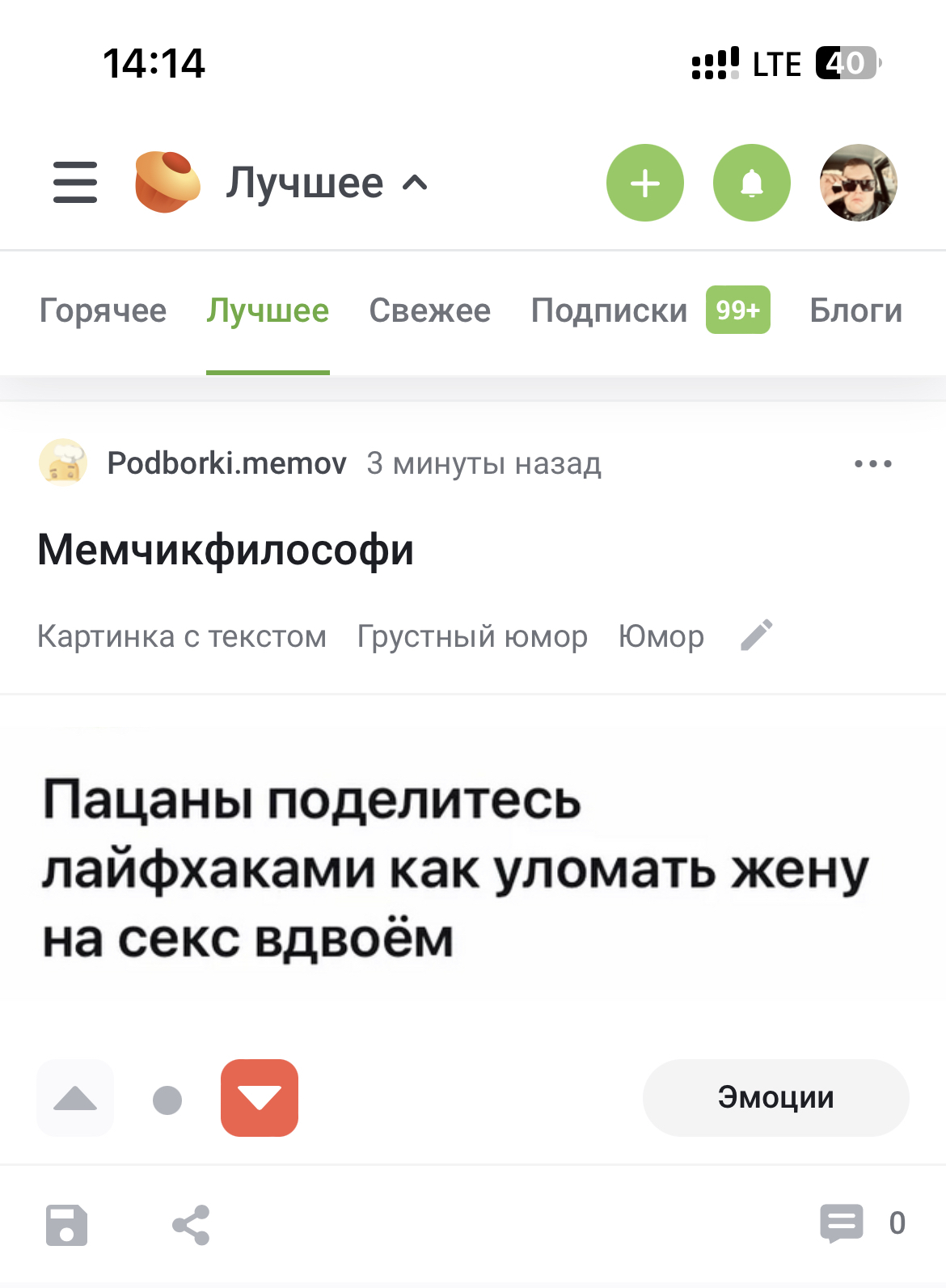Tap the Картинка с текстом tag

pos(182,637)
